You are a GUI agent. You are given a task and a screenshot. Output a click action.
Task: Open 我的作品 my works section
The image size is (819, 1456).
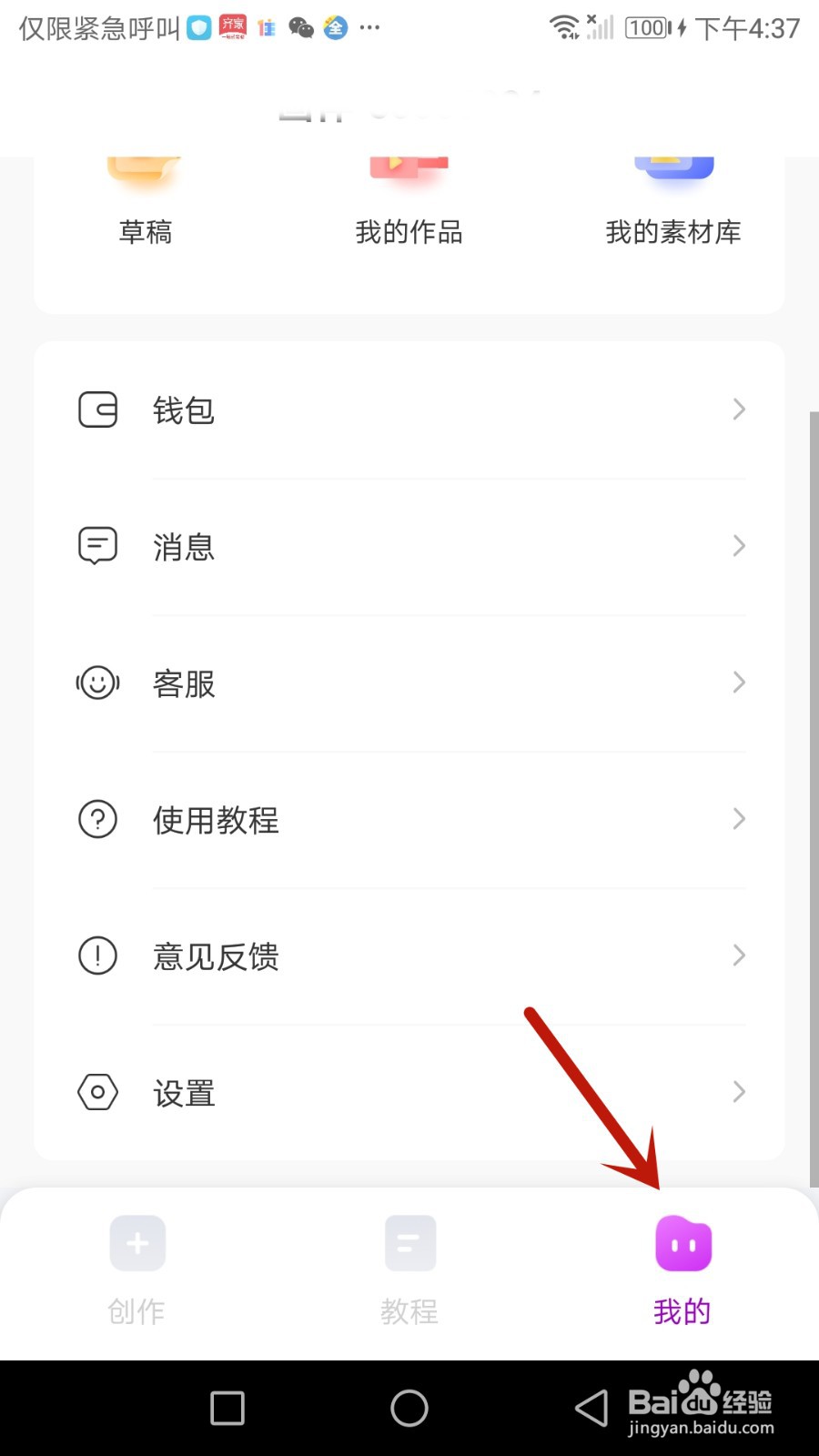coord(408,191)
